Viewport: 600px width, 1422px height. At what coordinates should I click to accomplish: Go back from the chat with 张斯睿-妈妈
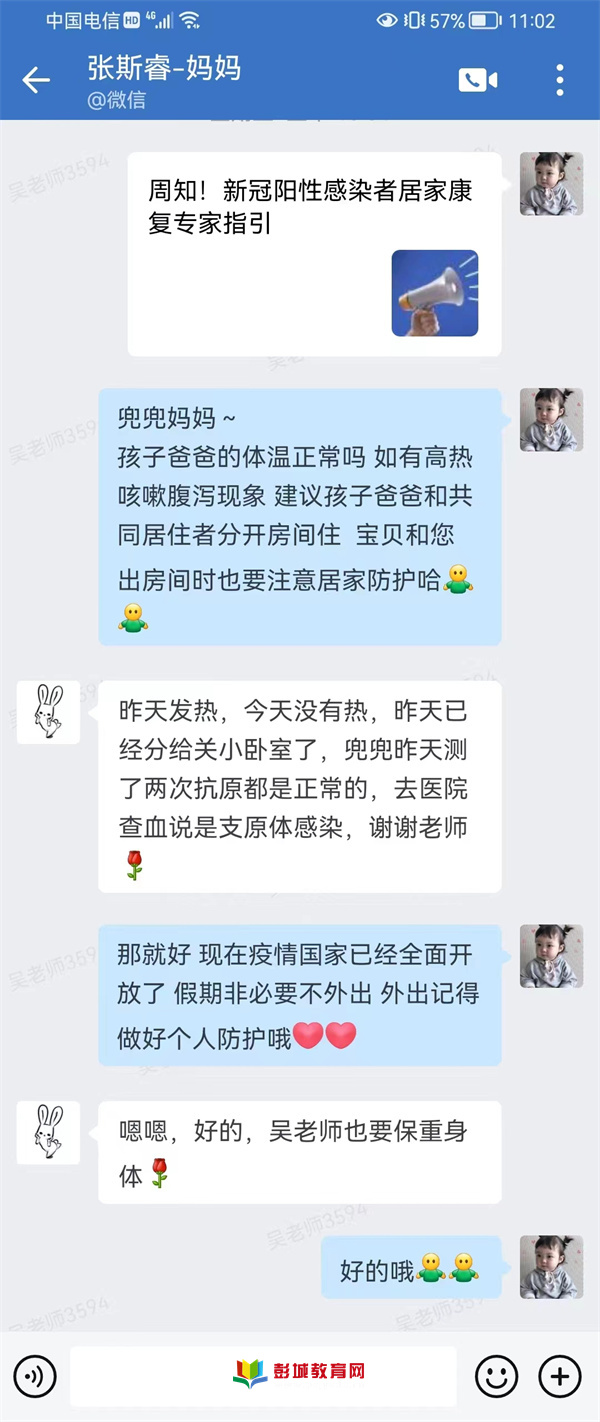coord(36,80)
